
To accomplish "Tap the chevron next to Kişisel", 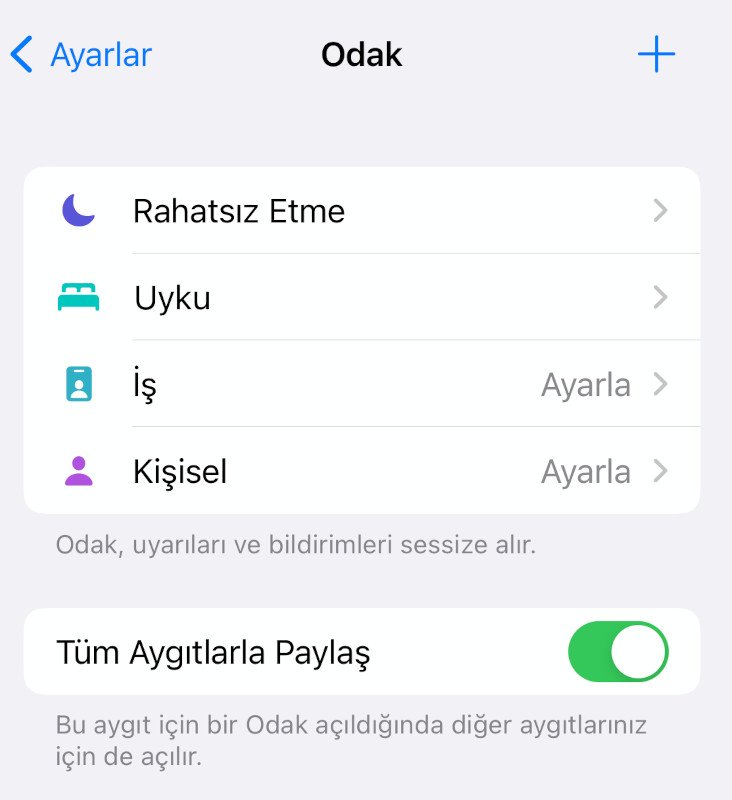I will (x=660, y=471).
